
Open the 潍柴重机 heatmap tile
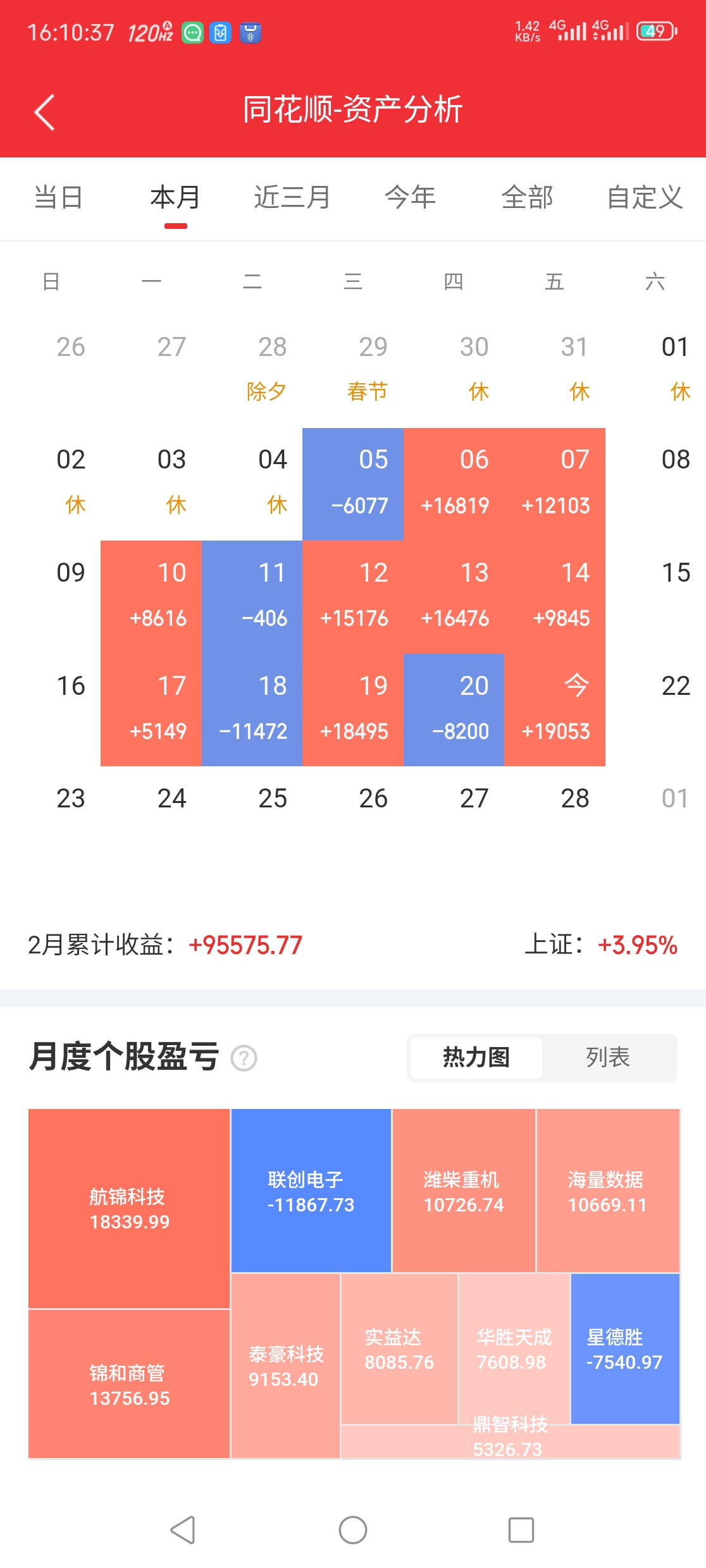click(x=463, y=1191)
